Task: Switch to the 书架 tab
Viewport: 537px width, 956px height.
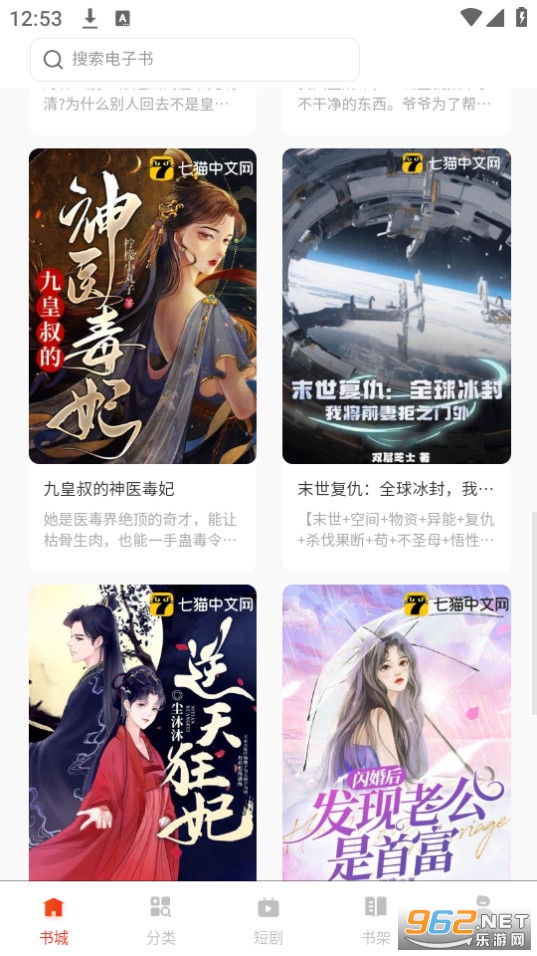Action: [375, 919]
